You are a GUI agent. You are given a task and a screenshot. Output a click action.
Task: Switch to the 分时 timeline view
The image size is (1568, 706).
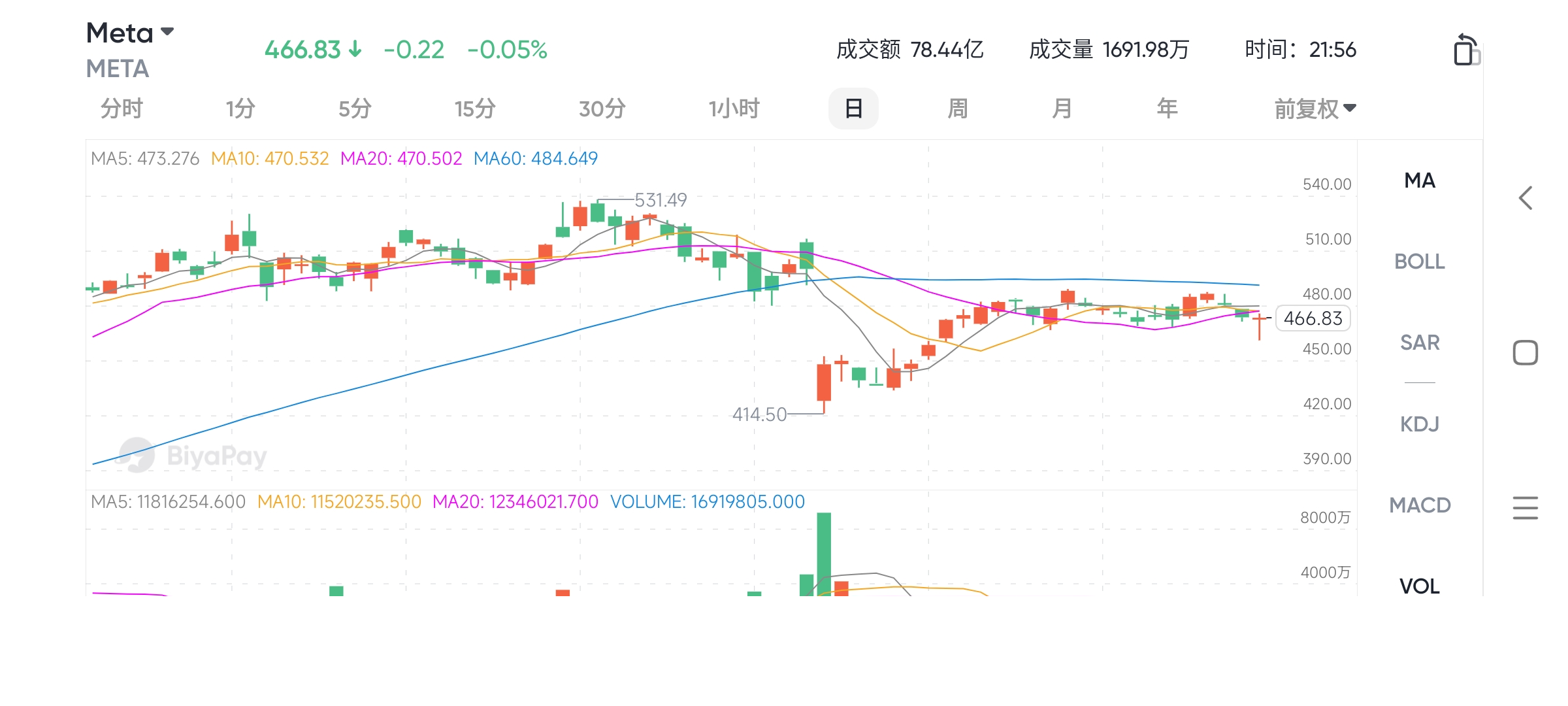coord(122,109)
